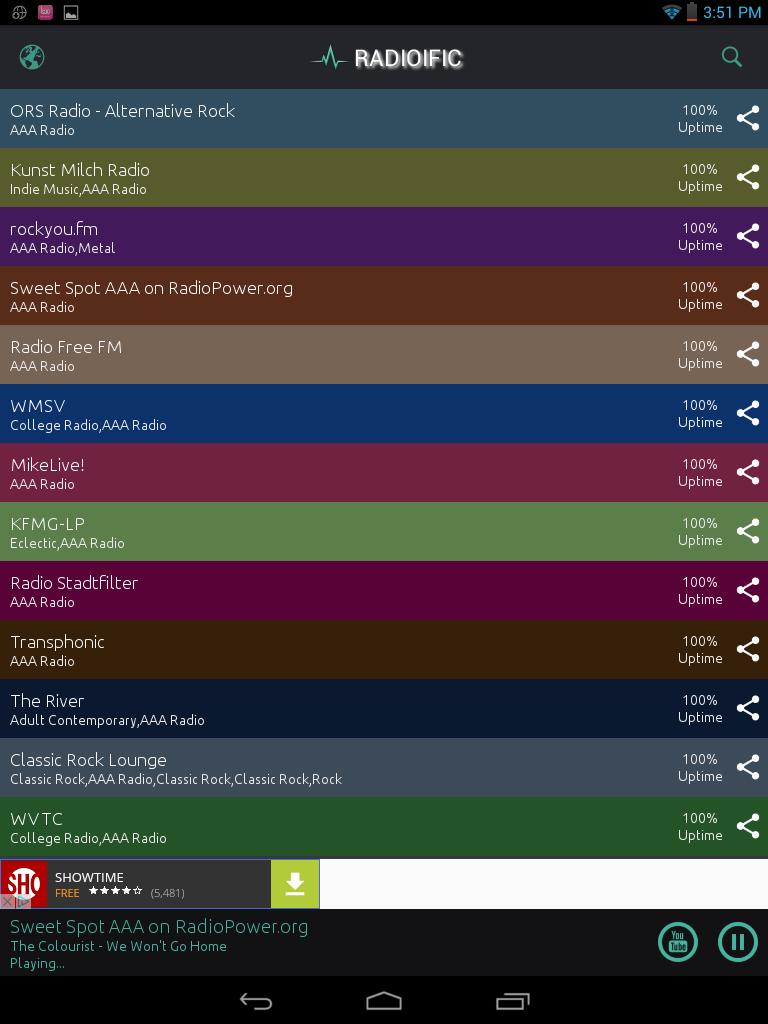
Task: Go back using system navigation bar
Action: (x=256, y=1001)
